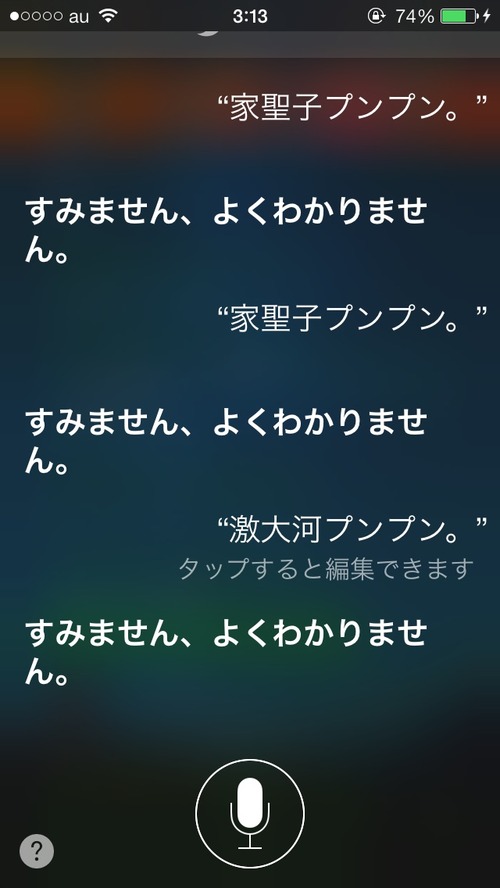Open the Siri help question mark

[x=37, y=851]
